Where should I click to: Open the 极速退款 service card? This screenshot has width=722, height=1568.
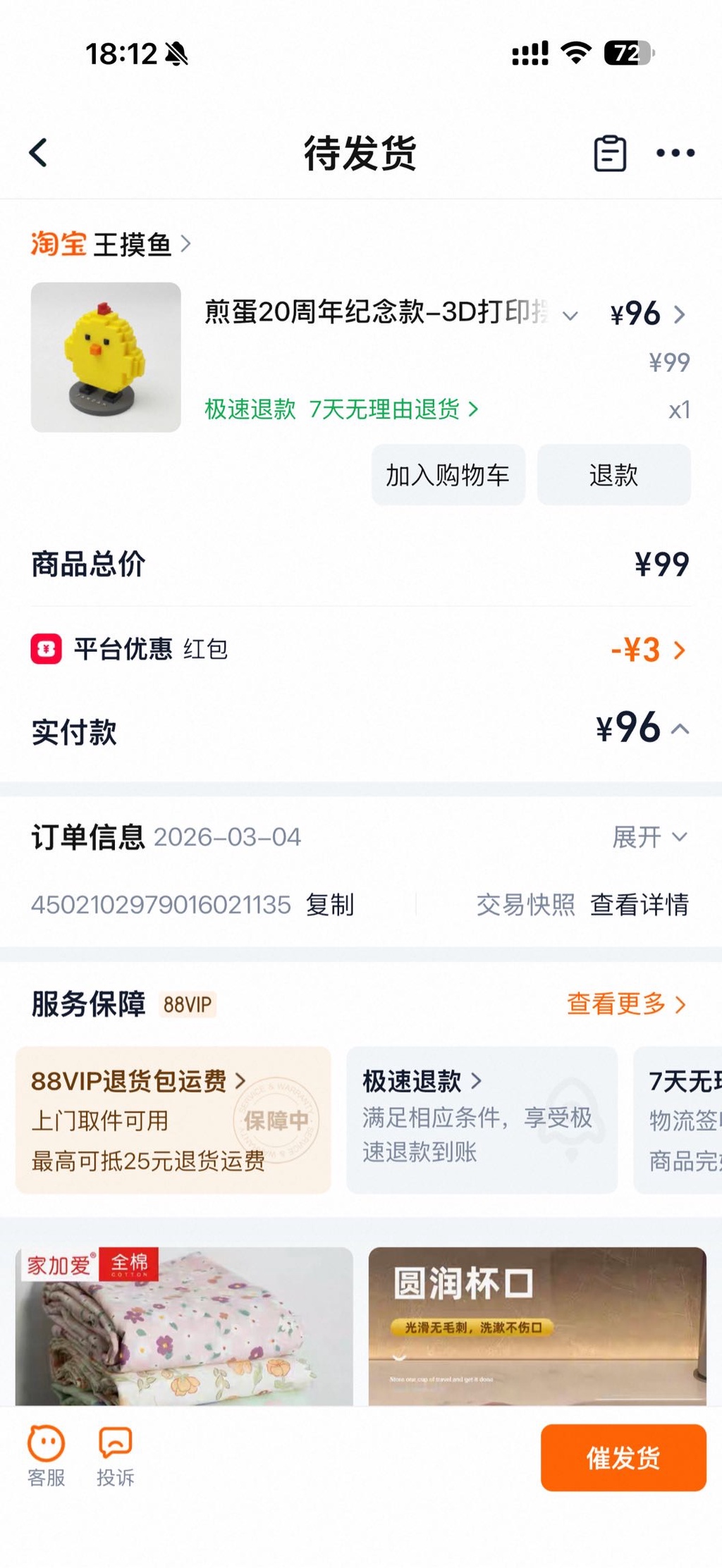tap(482, 1120)
